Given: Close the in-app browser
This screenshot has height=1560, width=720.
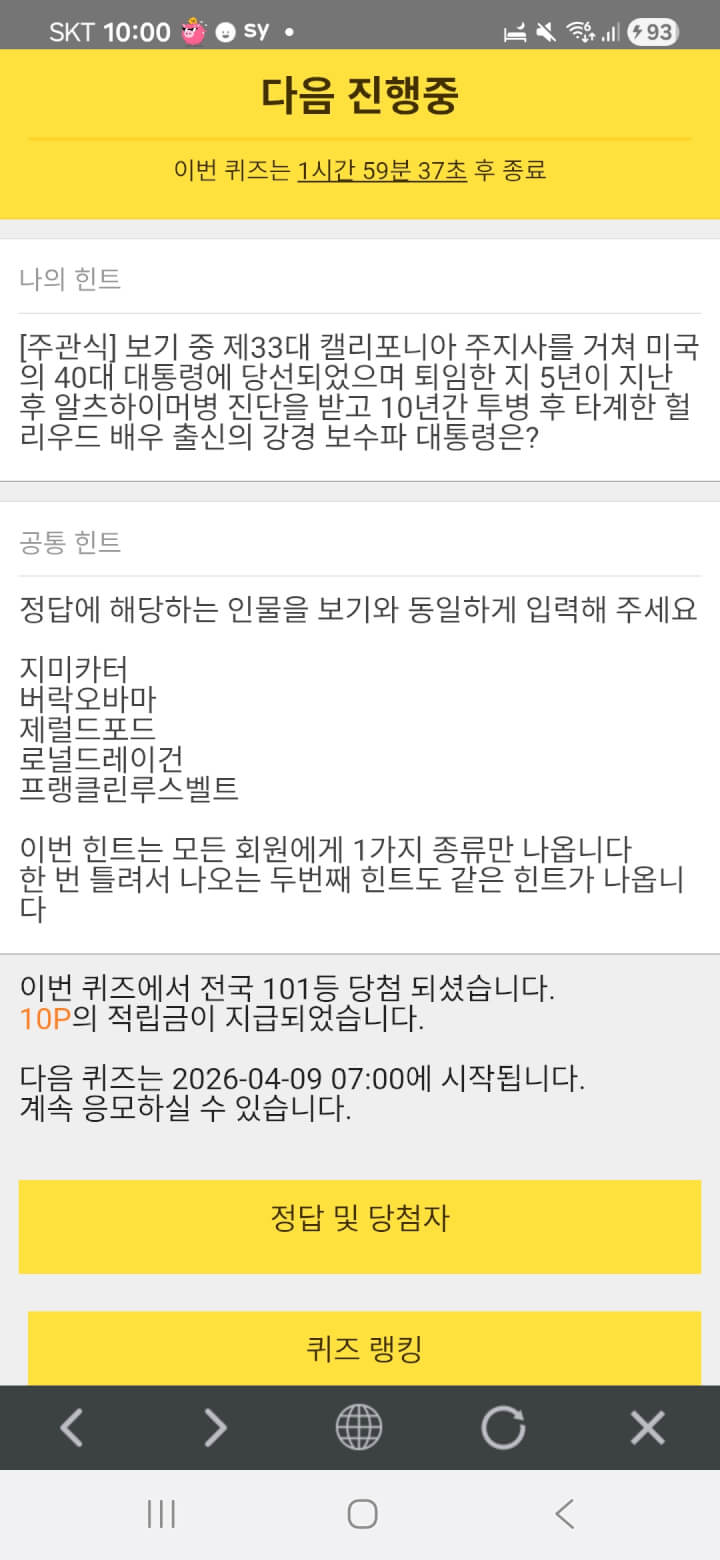Looking at the screenshot, I should click(x=647, y=1427).
